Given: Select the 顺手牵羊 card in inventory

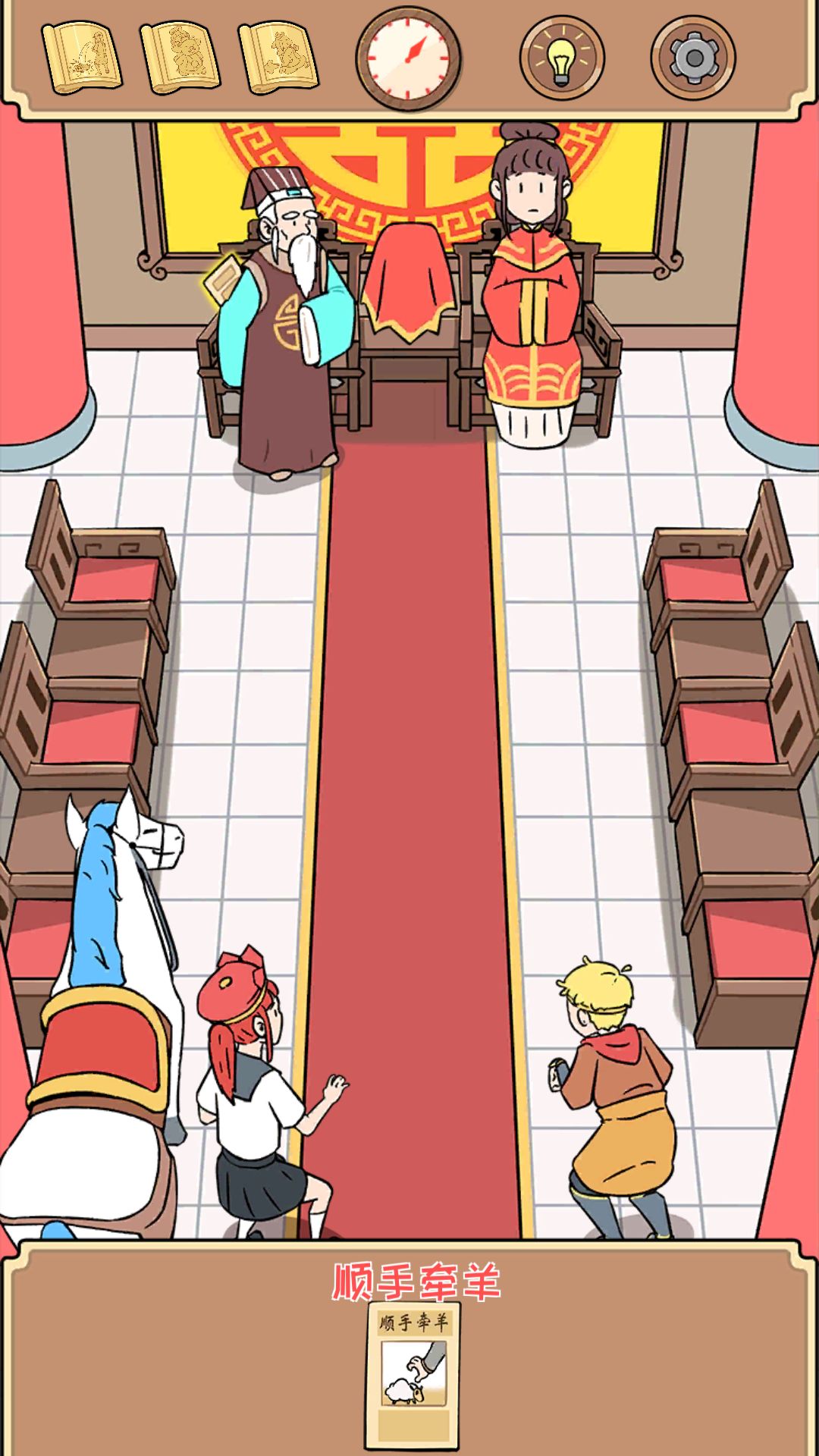Looking at the screenshot, I should (413, 1374).
